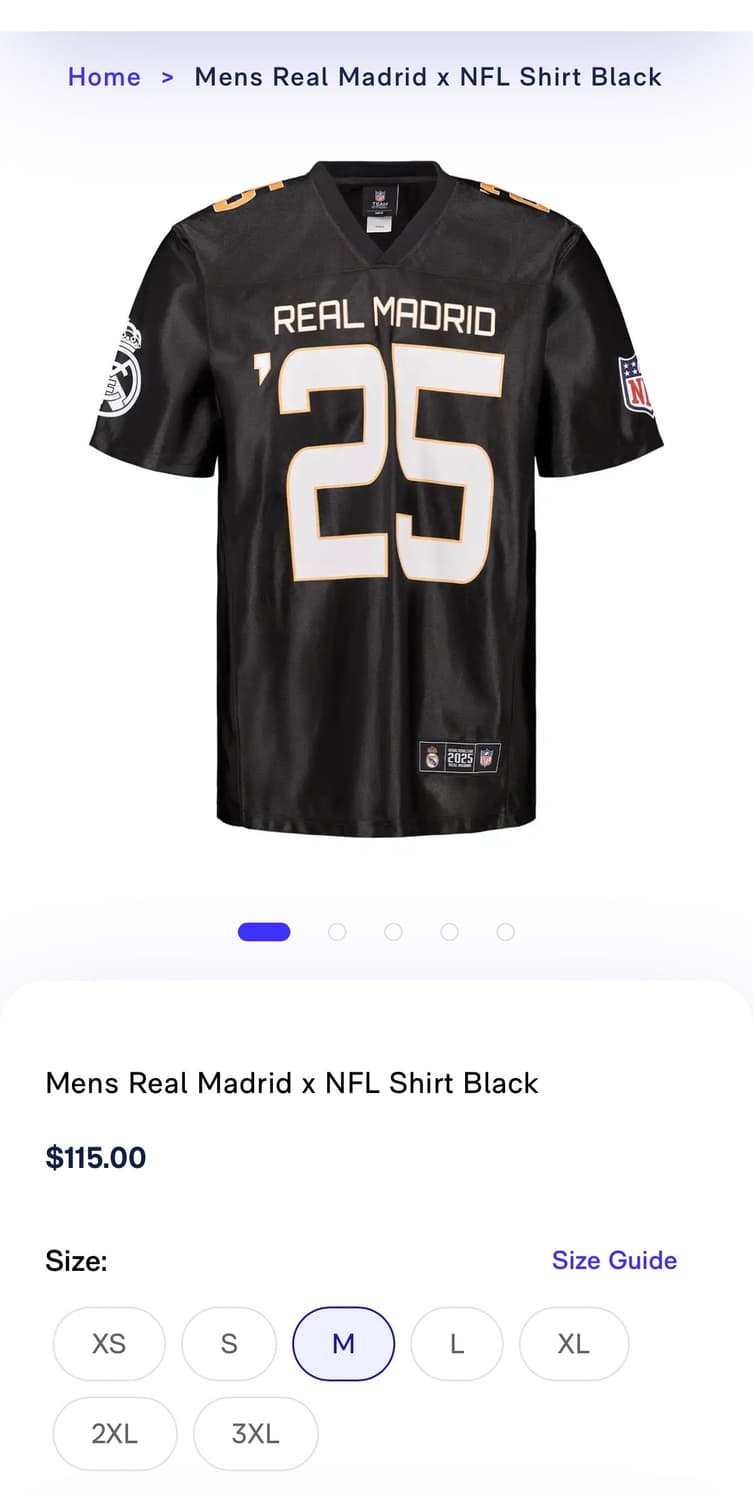This screenshot has height=1500, width=753.
Task: Click the breadcrumb product name text
Action: coord(428,77)
